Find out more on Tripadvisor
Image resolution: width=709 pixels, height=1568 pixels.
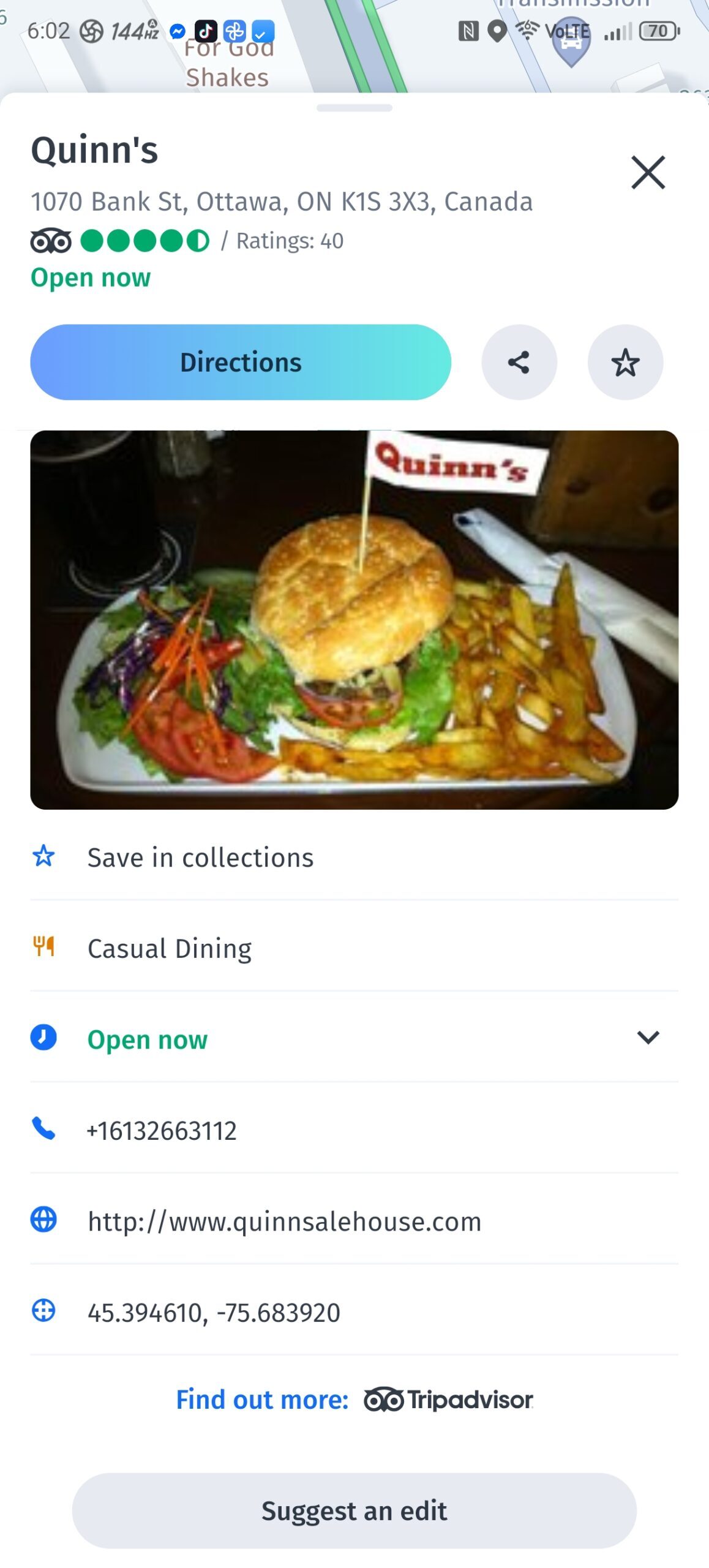354,1400
